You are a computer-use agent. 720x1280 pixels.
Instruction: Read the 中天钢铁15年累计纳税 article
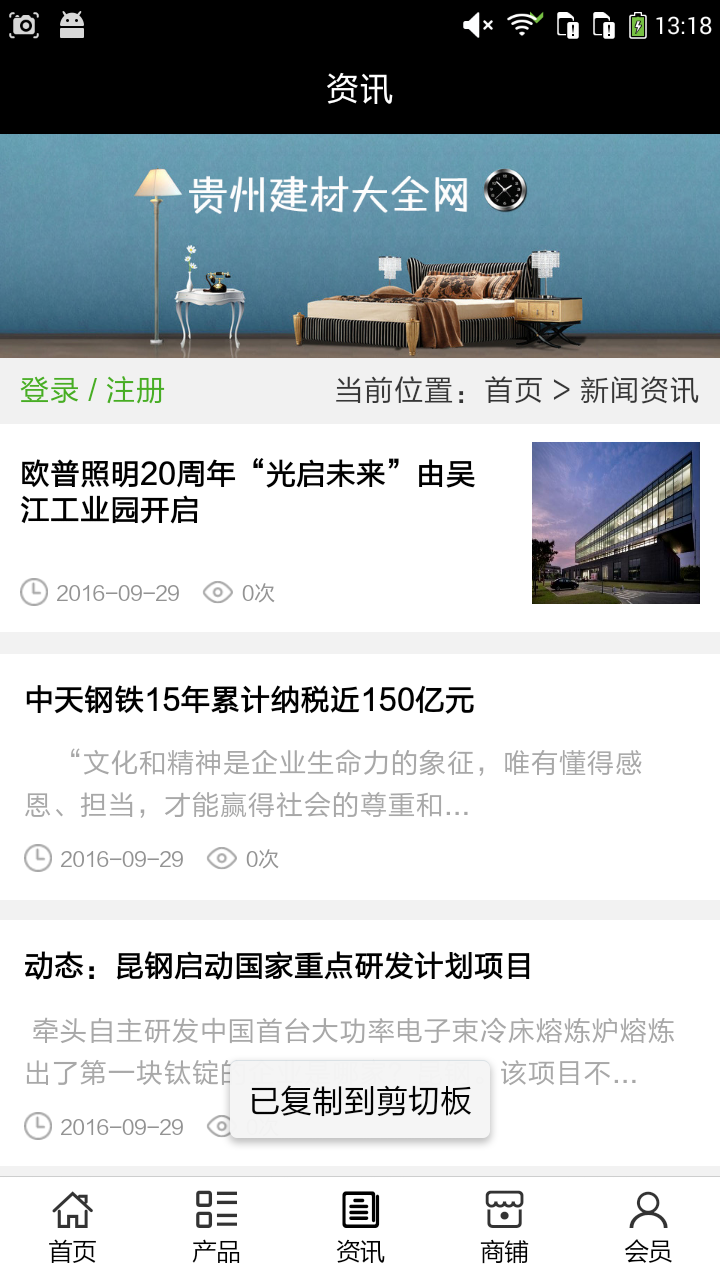click(x=249, y=700)
